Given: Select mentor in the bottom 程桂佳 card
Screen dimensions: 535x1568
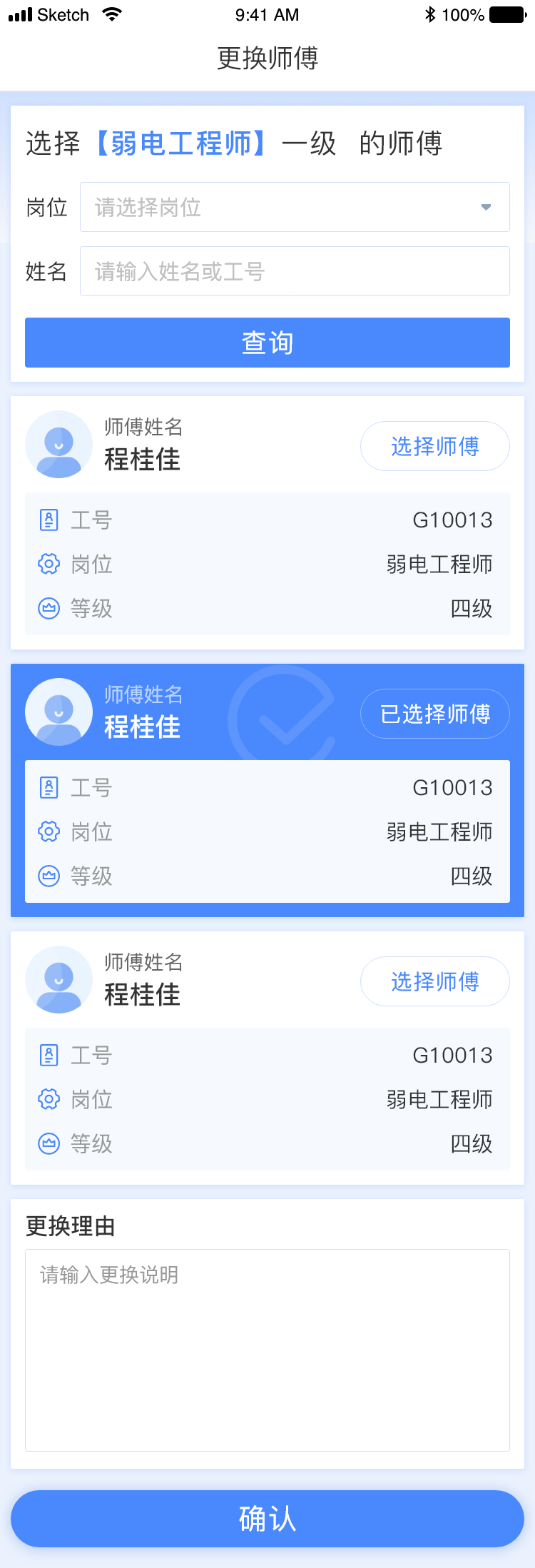Looking at the screenshot, I should pos(434,981).
